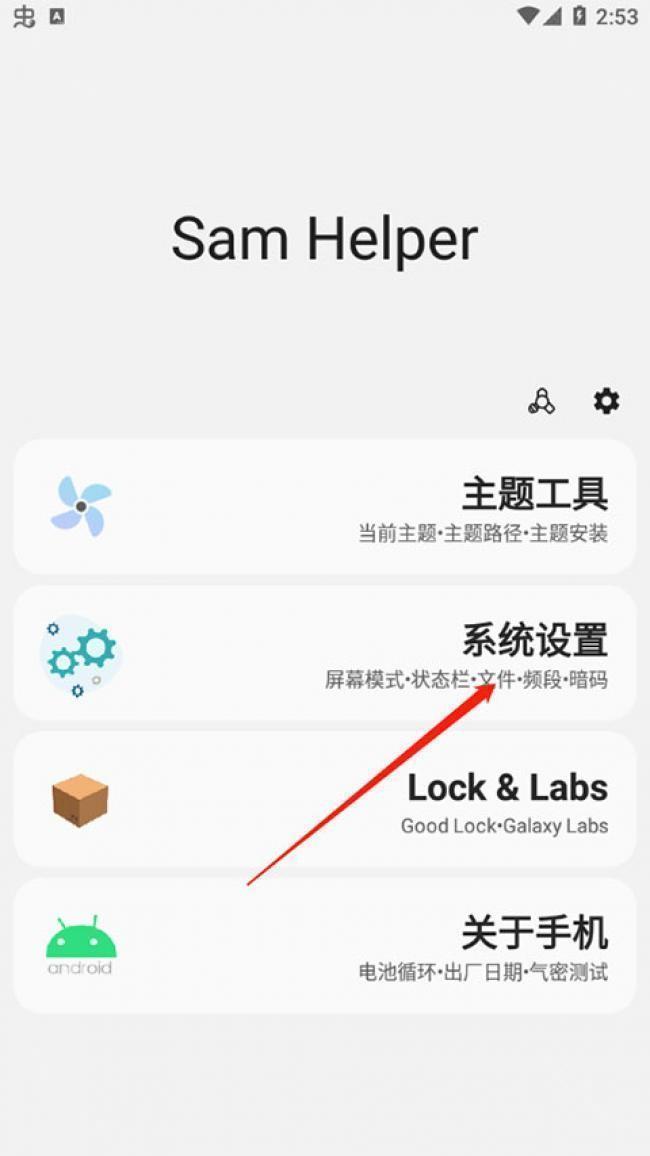Tap the three-circle icon beside the gear

point(542,401)
